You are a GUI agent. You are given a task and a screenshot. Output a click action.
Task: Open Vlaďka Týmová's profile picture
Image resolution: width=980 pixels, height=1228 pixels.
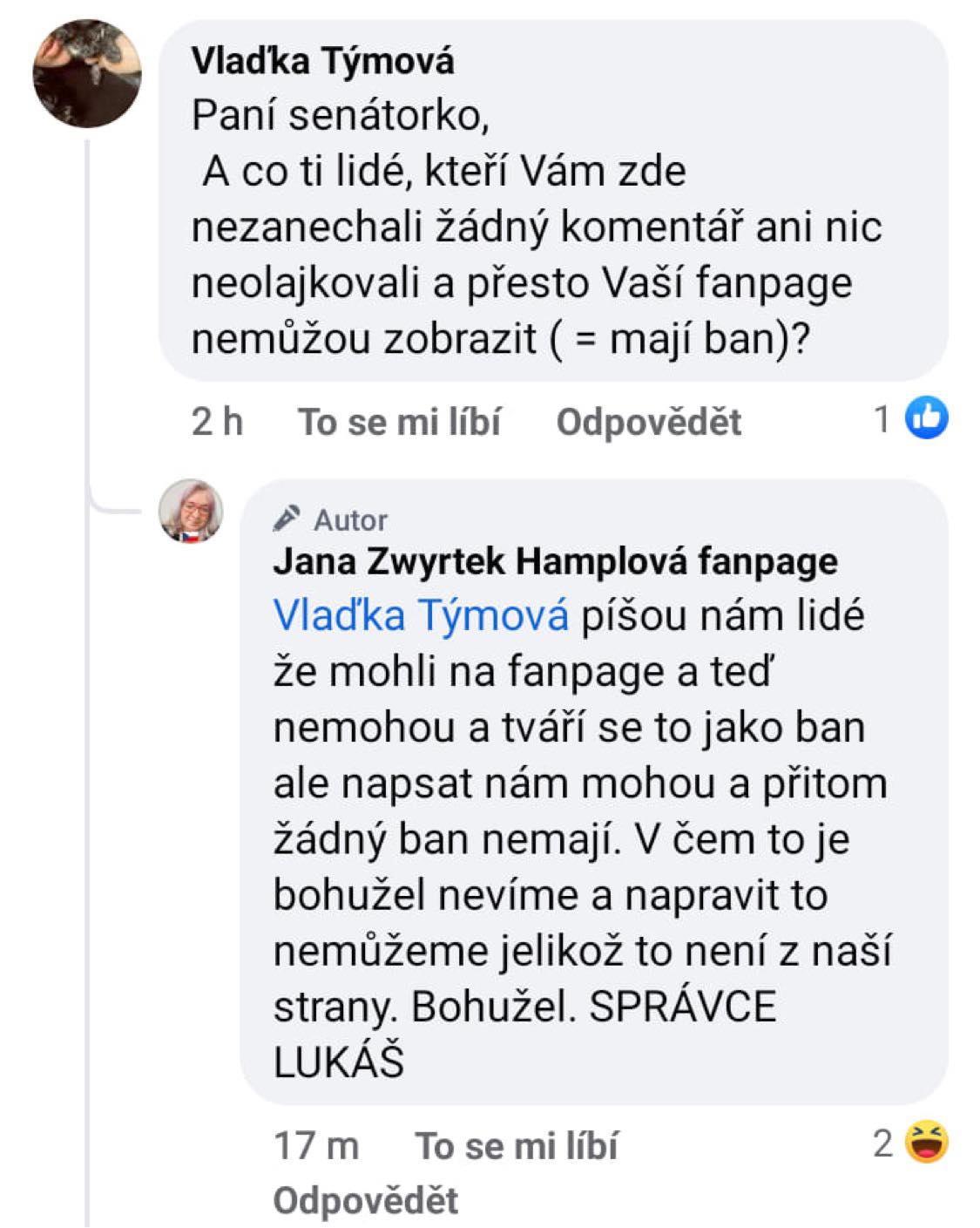[x=87, y=73]
